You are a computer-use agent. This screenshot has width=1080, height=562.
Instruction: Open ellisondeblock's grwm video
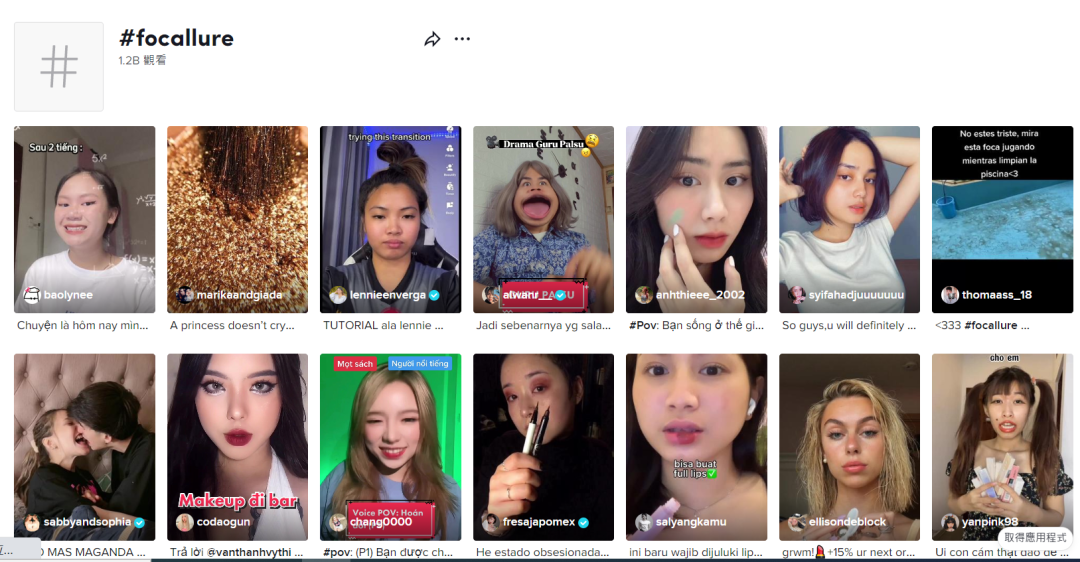[850, 445]
